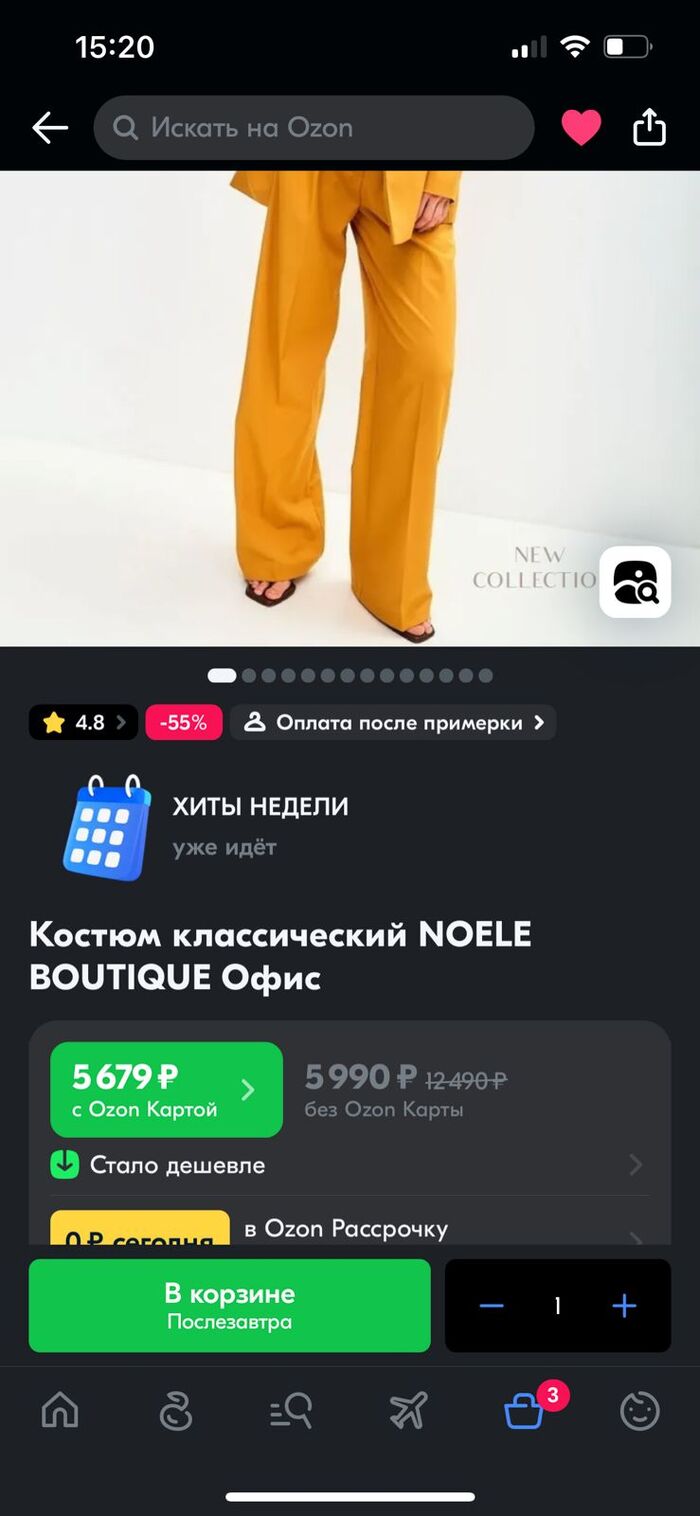This screenshot has width=700, height=1516.
Task: Open the Ozon Fresh tab
Action: tap(176, 1411)
